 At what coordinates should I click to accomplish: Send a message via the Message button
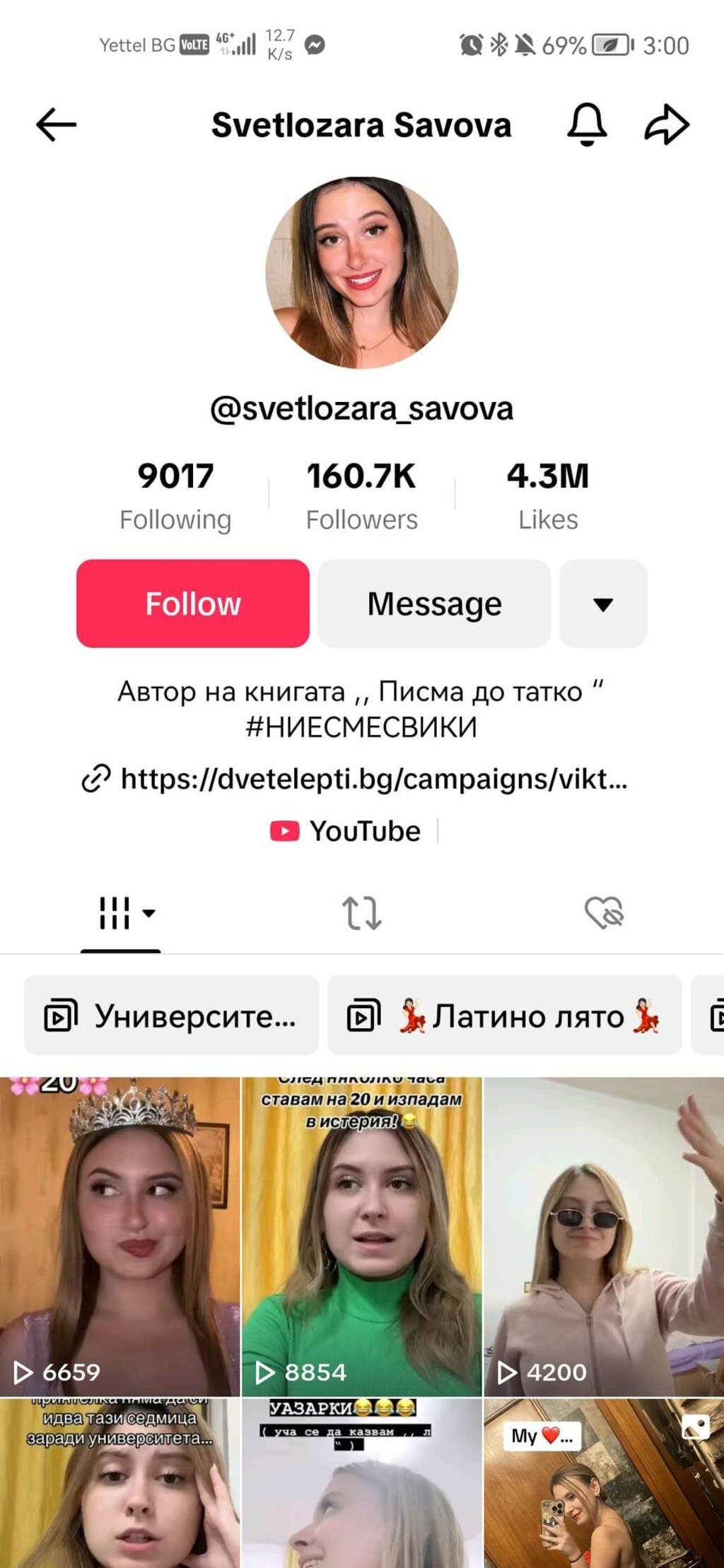(x=434, y=603)
